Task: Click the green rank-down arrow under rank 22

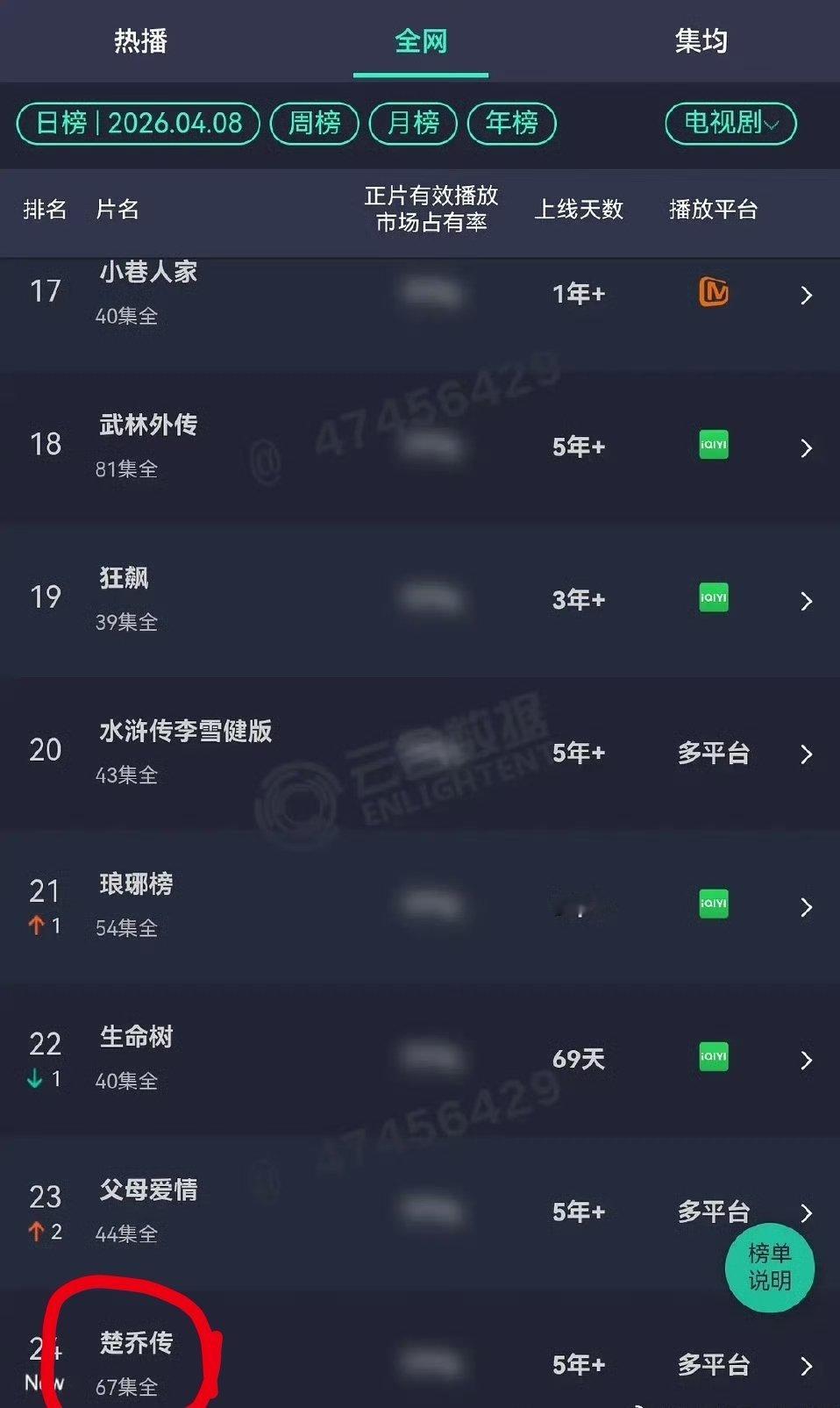Action: pos(37,1078)
